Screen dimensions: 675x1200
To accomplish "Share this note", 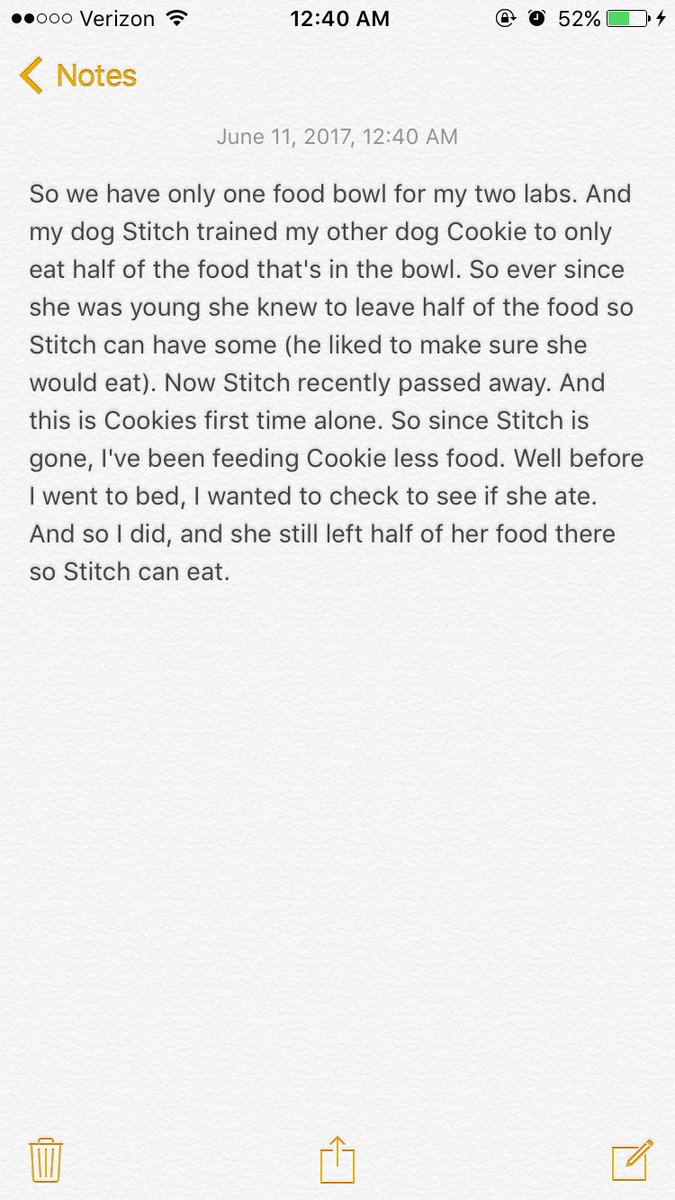I will (337, 1160).
